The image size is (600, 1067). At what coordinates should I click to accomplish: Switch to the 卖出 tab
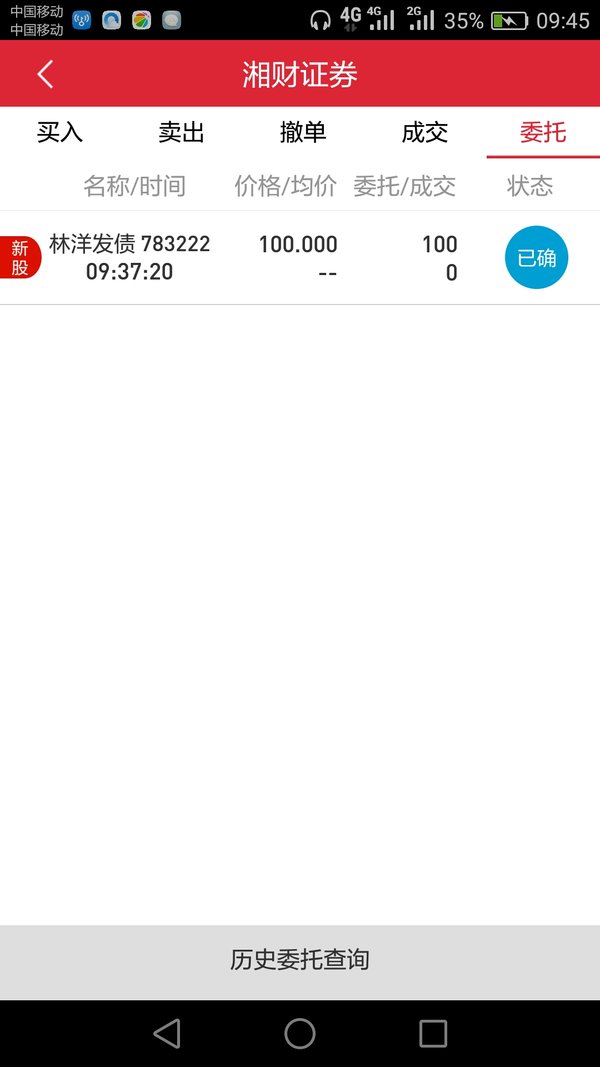coord(181,132)
